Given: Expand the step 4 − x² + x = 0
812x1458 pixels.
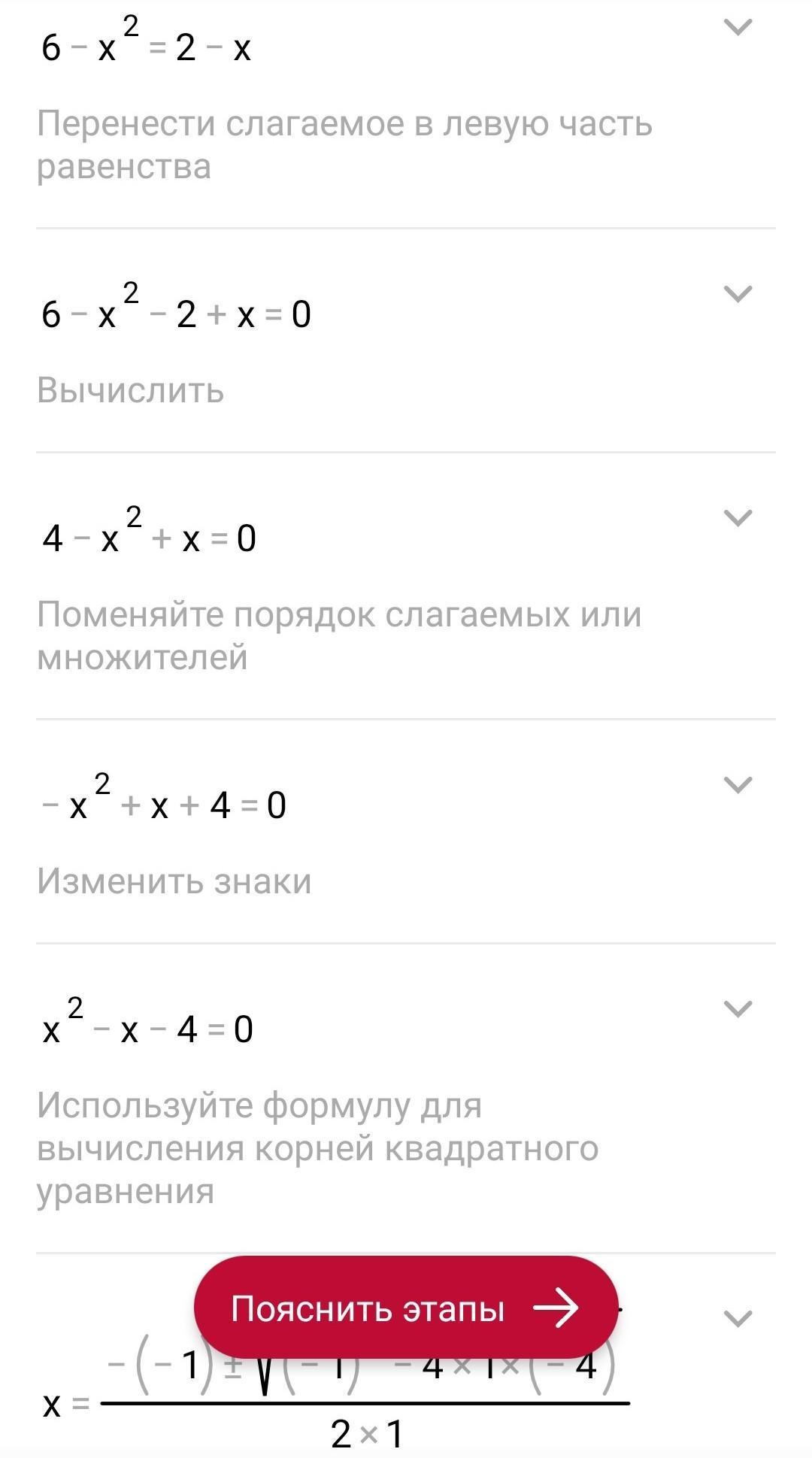Looking at the screenshot, I should (737, 517).
